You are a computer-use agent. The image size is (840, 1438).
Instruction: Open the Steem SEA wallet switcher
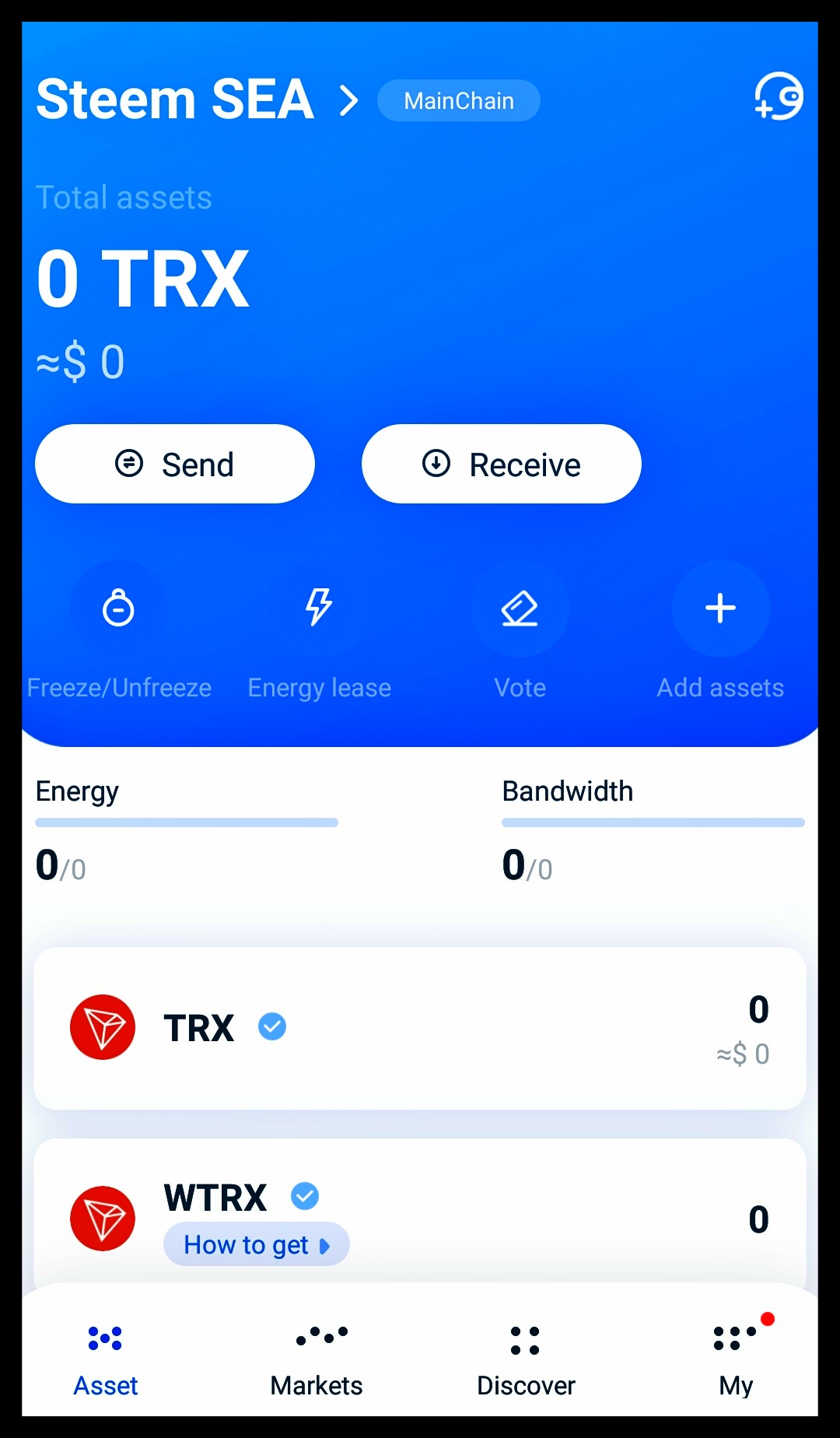click(x=198, y=100)
